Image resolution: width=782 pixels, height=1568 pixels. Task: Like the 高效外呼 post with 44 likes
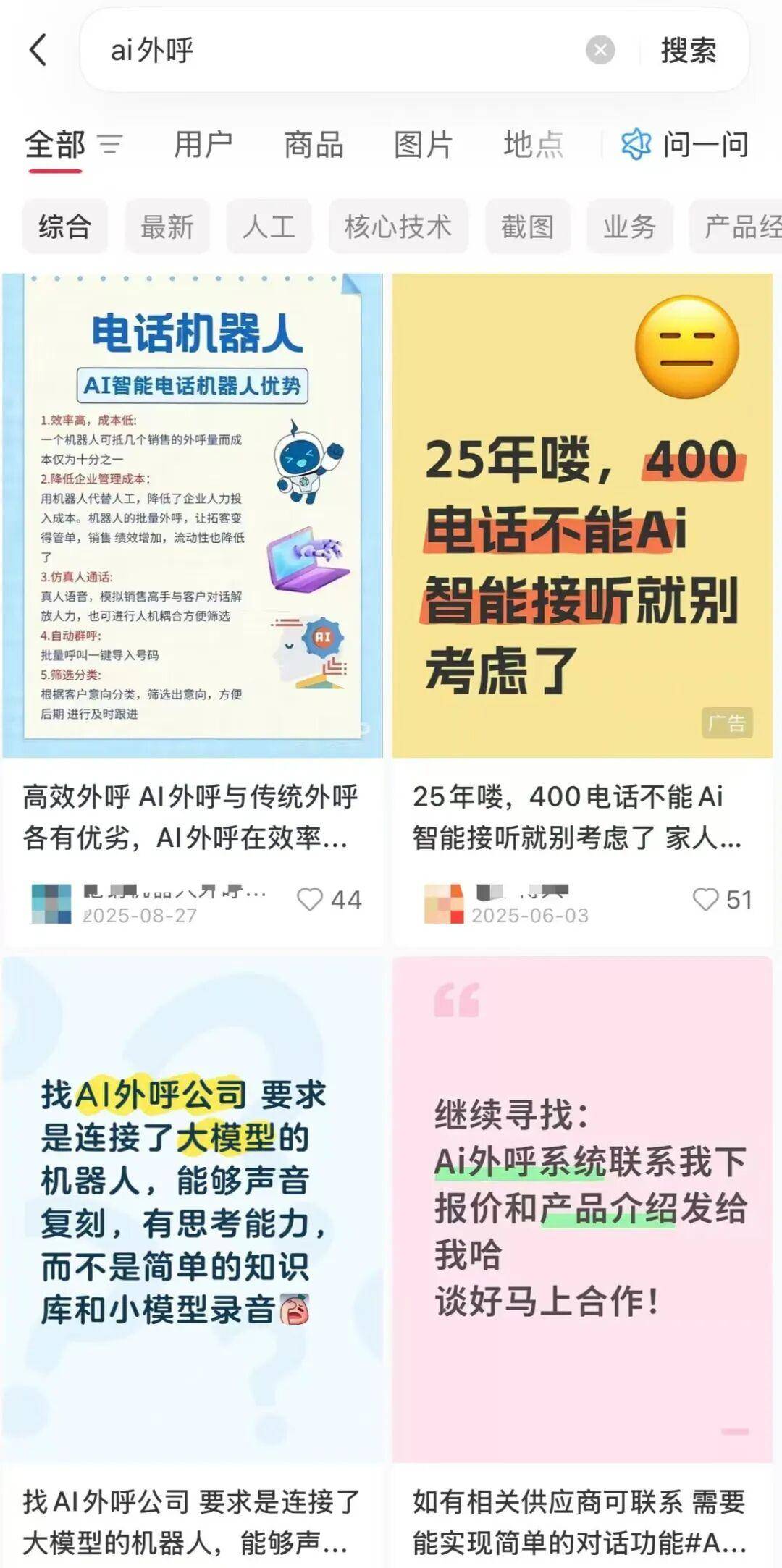[x=310, y=899]
